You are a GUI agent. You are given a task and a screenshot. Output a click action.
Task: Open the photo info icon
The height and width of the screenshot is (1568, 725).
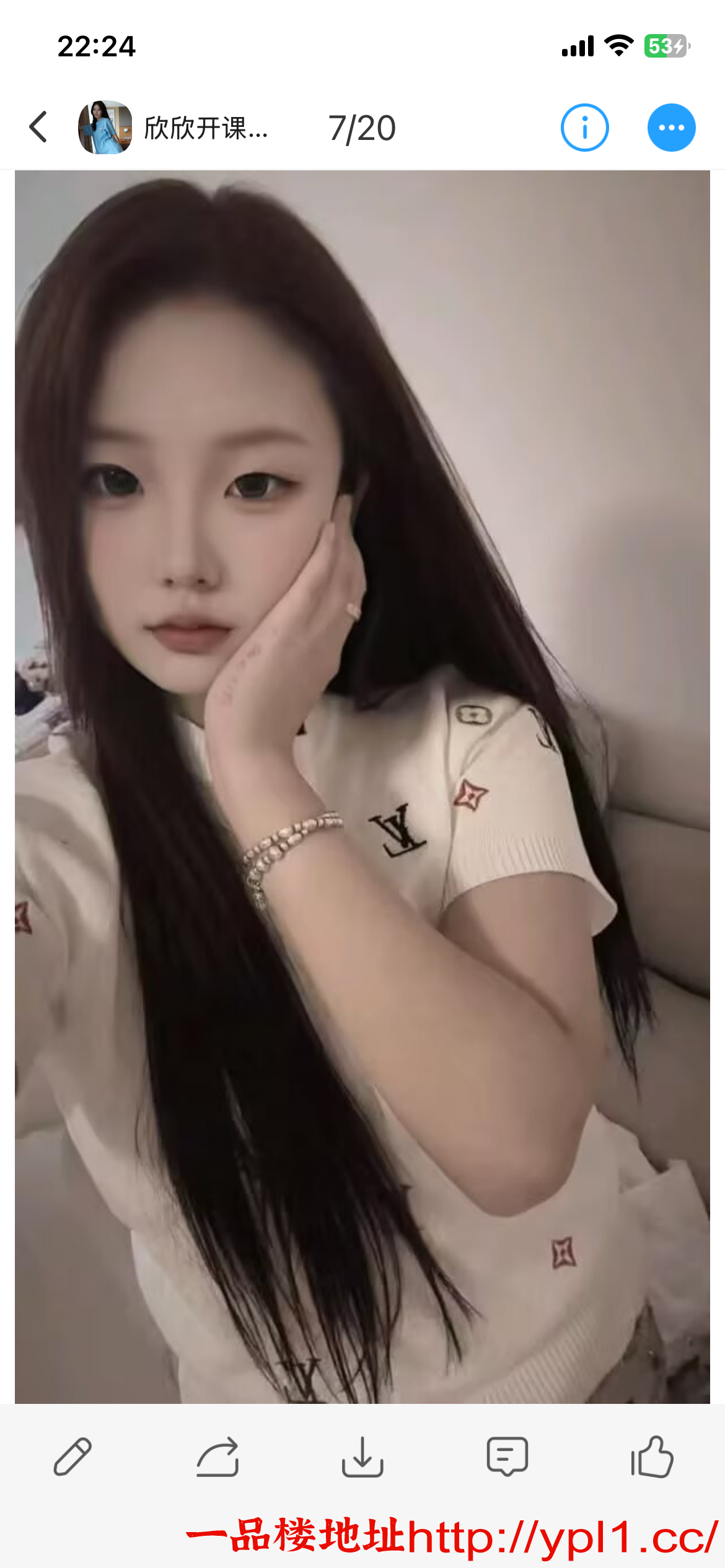[x=584, y=128]
